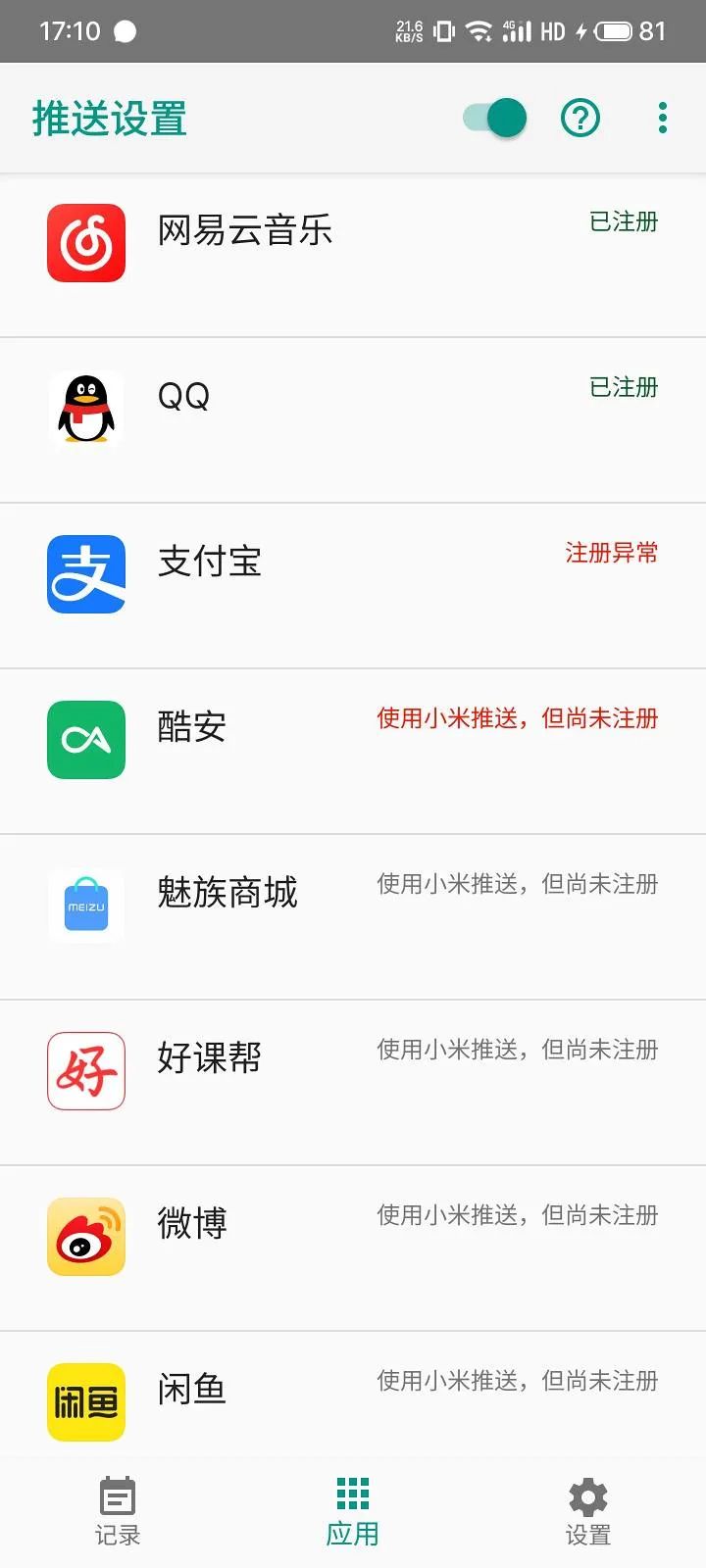Open the QQ app entry

tap(353, 419)
